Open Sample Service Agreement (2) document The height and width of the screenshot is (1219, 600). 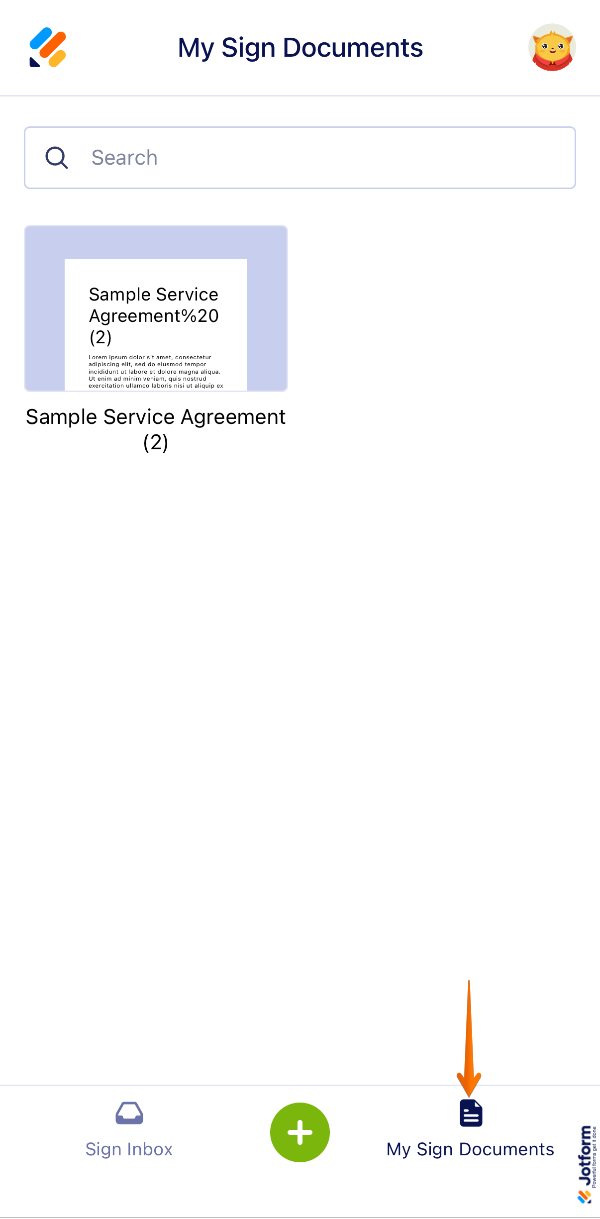pos(156,309)
